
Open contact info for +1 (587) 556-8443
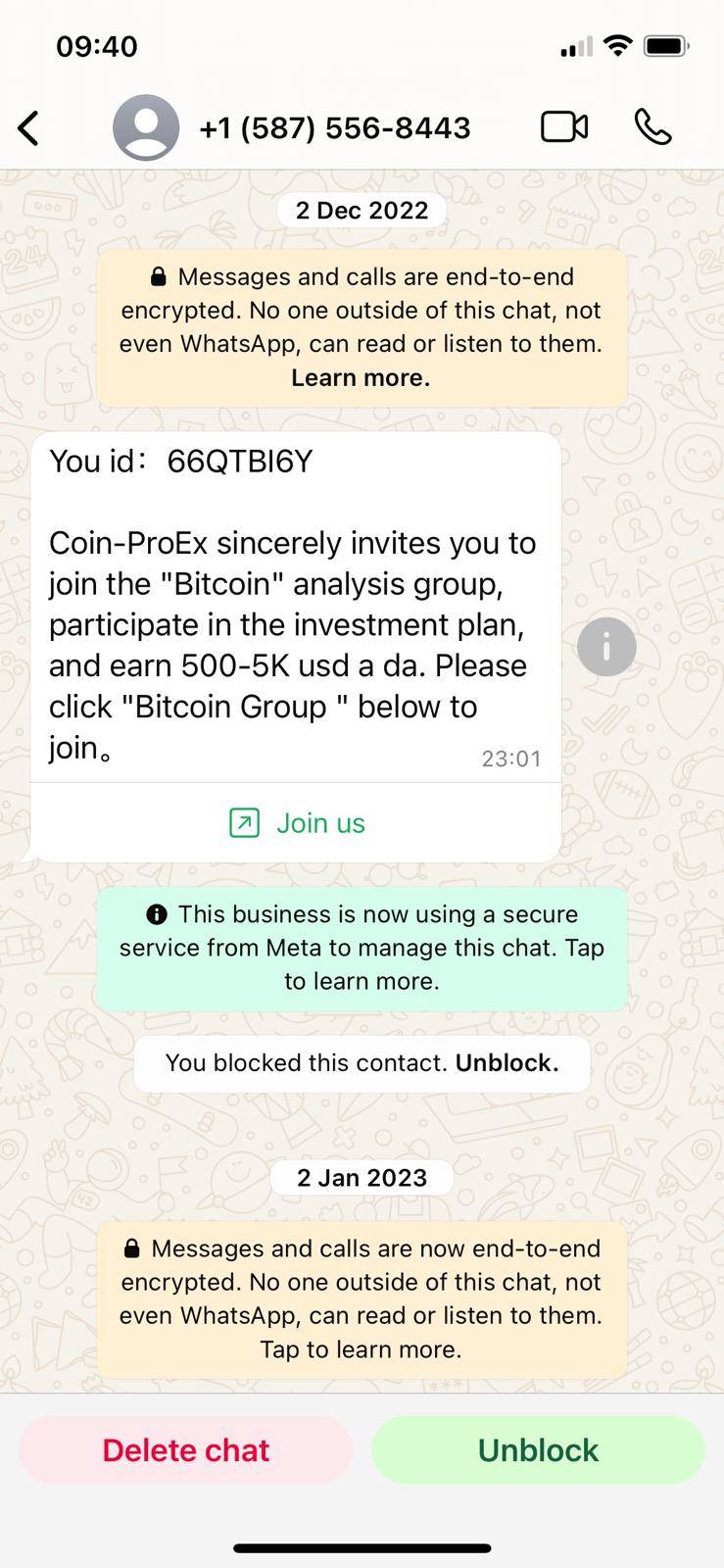pos(334,127)
